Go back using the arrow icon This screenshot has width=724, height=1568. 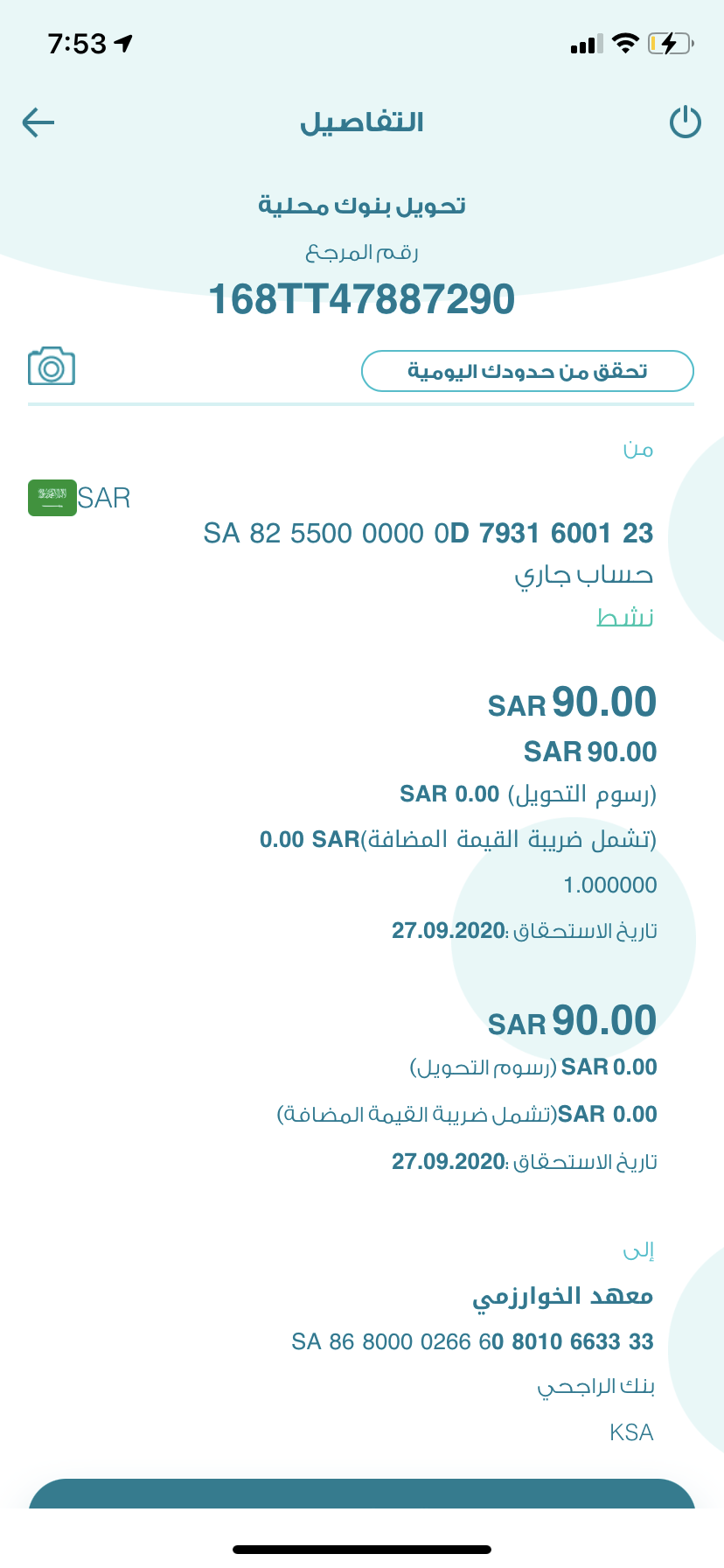(38, 122)
